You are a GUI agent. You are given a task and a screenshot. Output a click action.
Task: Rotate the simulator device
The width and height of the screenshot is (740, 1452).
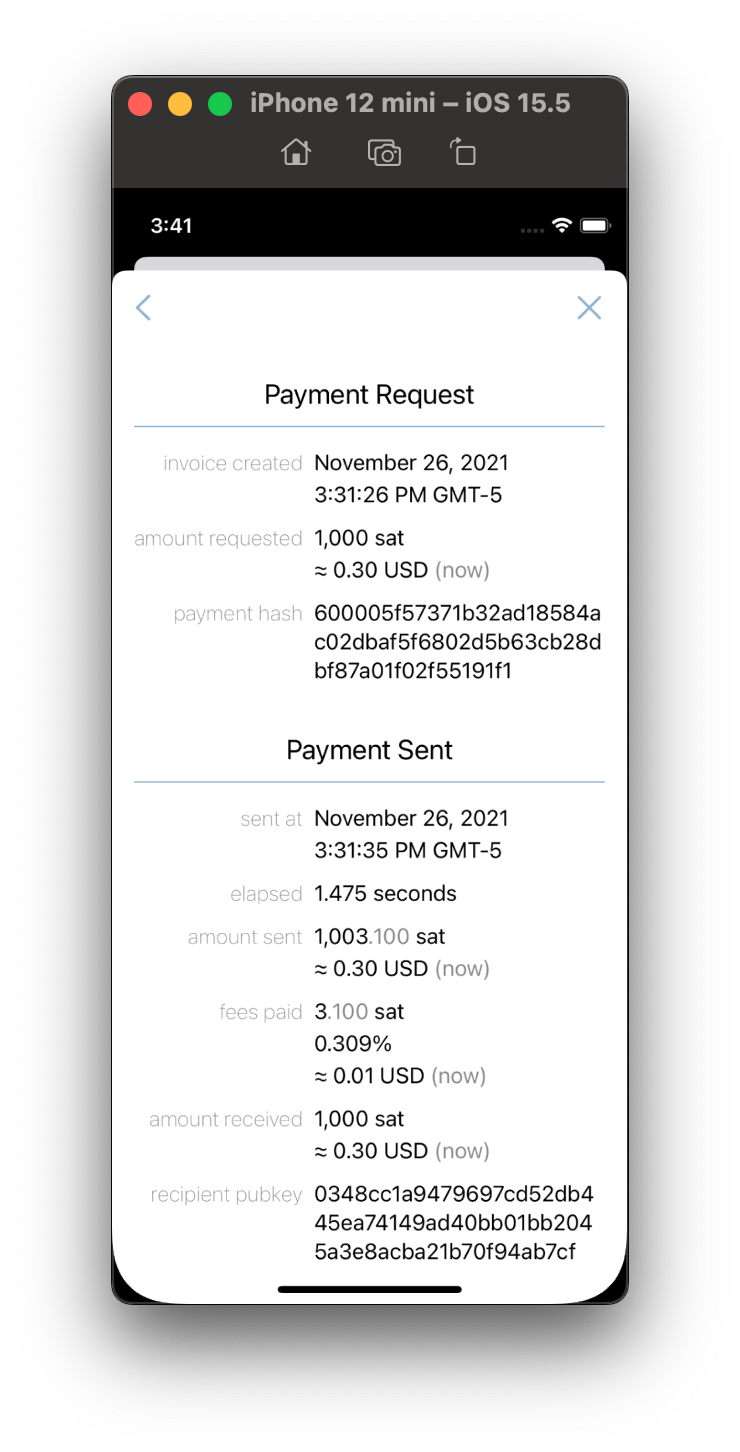(x=463, y=152)
